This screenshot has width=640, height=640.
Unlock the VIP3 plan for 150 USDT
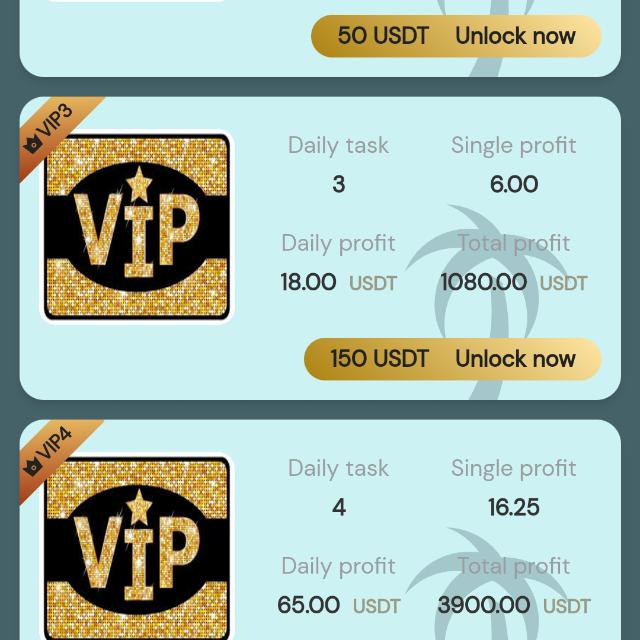(452, 359)
